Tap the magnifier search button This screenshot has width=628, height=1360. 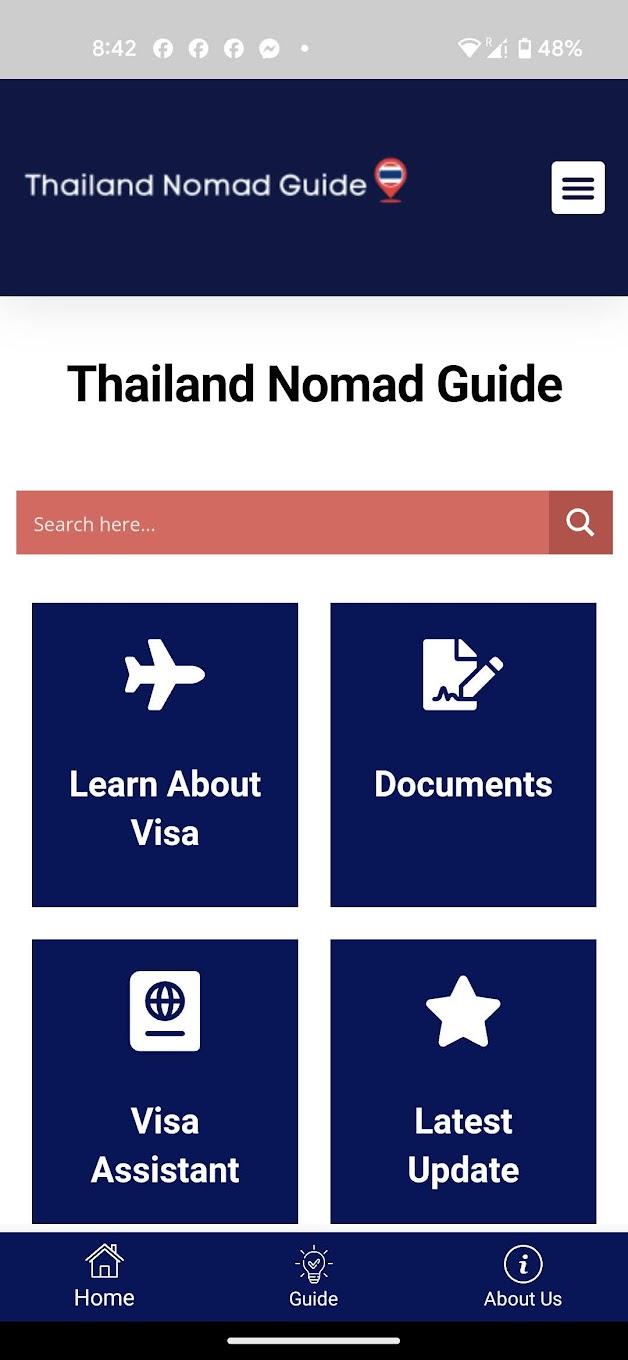tap(580, 522)
